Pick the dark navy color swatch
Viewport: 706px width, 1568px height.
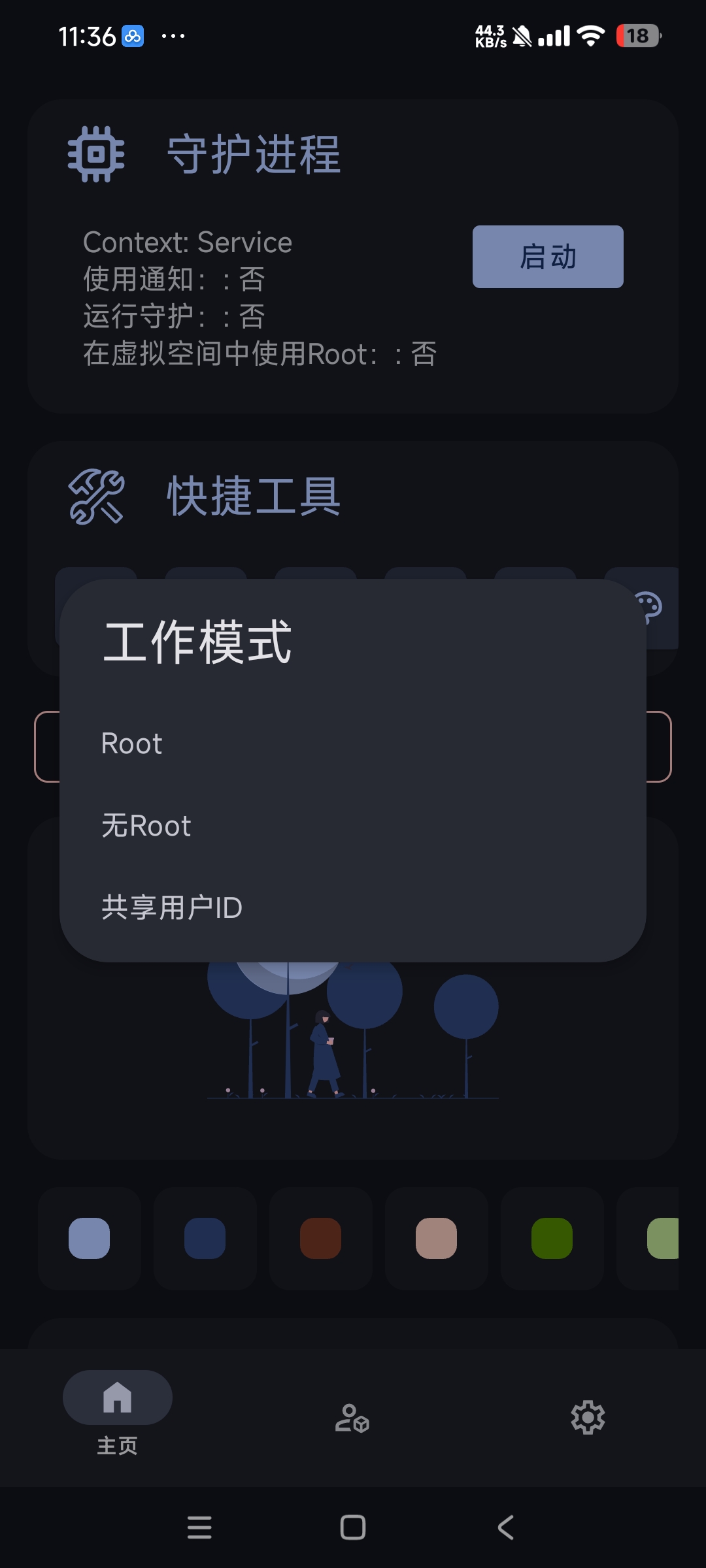click(x=205, y=1238)
